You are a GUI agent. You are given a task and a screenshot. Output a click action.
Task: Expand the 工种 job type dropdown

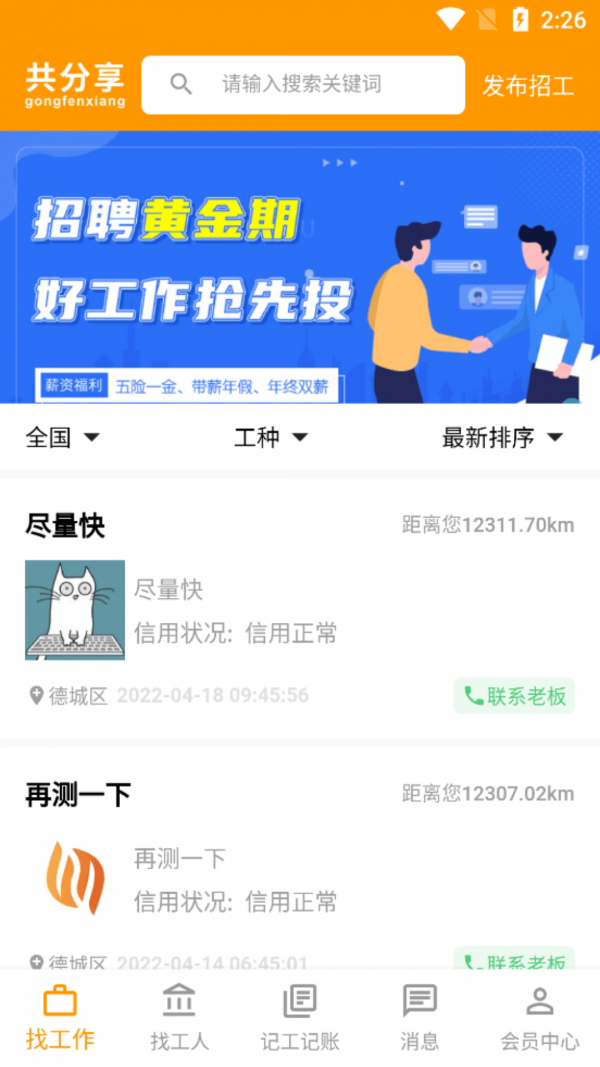pos(271,437)
